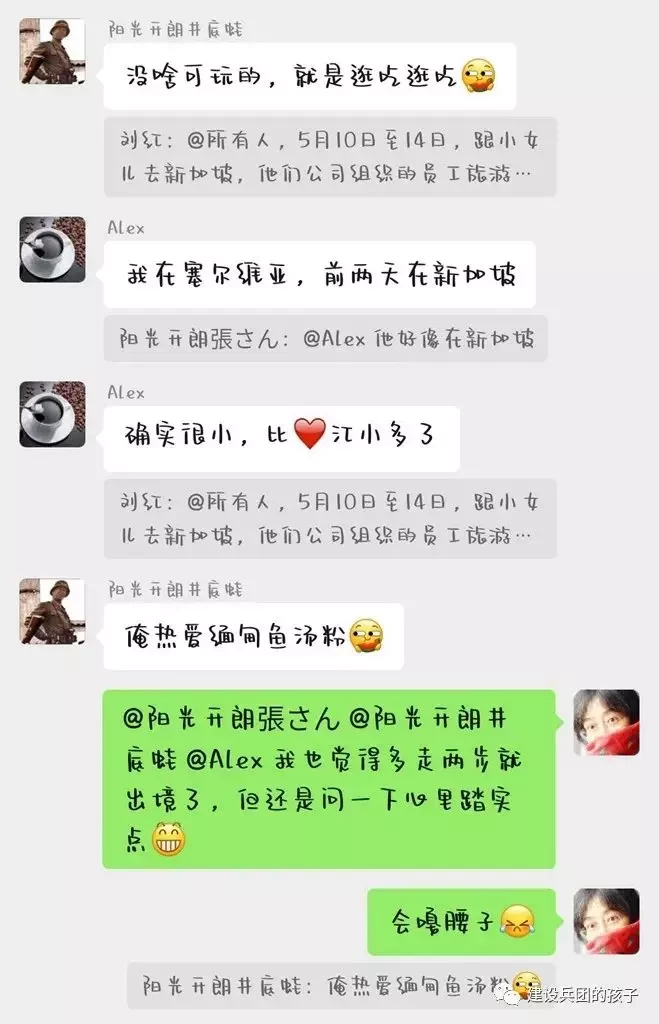Screen dimensions: 659x1024
Task: Tap own avatar beside '我也觉得多走两步就出境了' message
Action: click(x=606, y=722)
